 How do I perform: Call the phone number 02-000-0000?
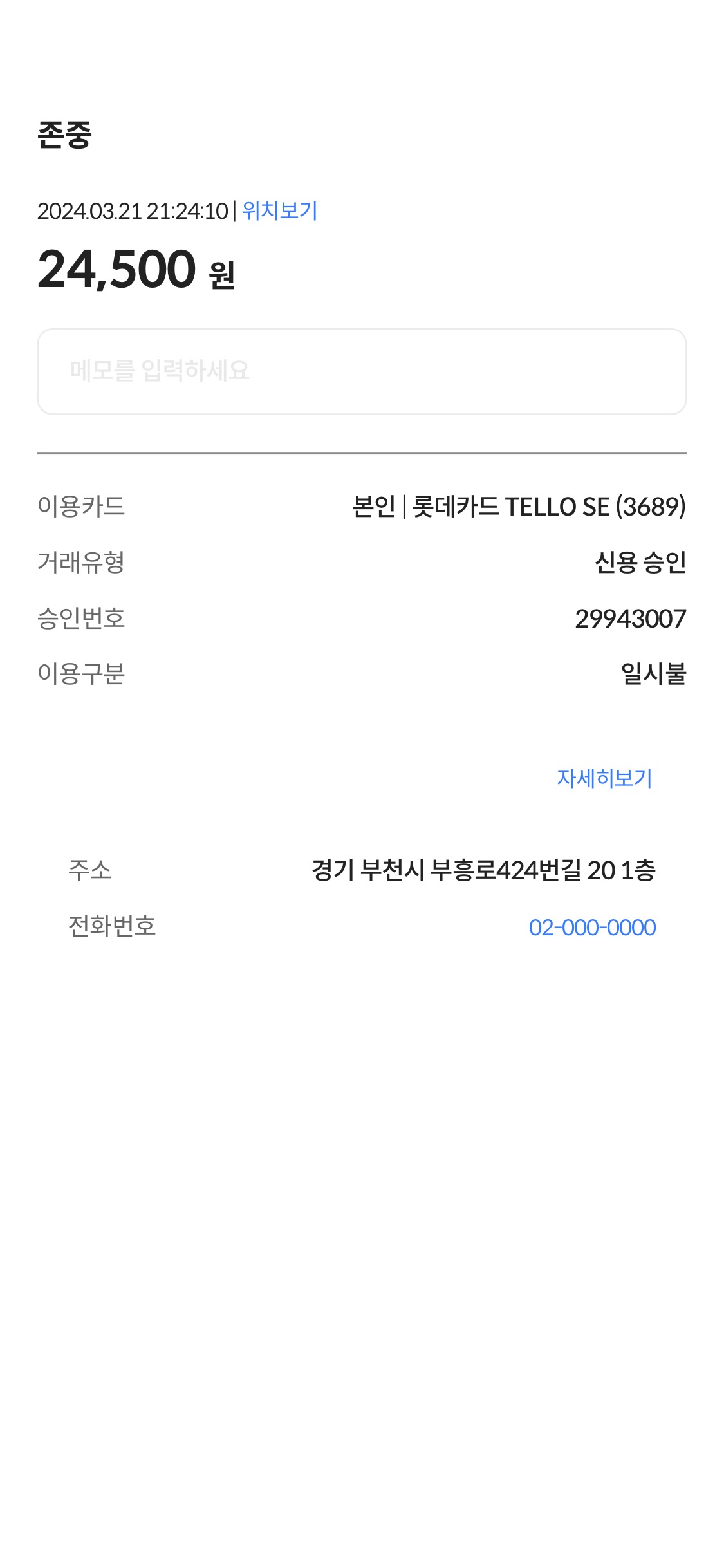(x=591, y=927)
